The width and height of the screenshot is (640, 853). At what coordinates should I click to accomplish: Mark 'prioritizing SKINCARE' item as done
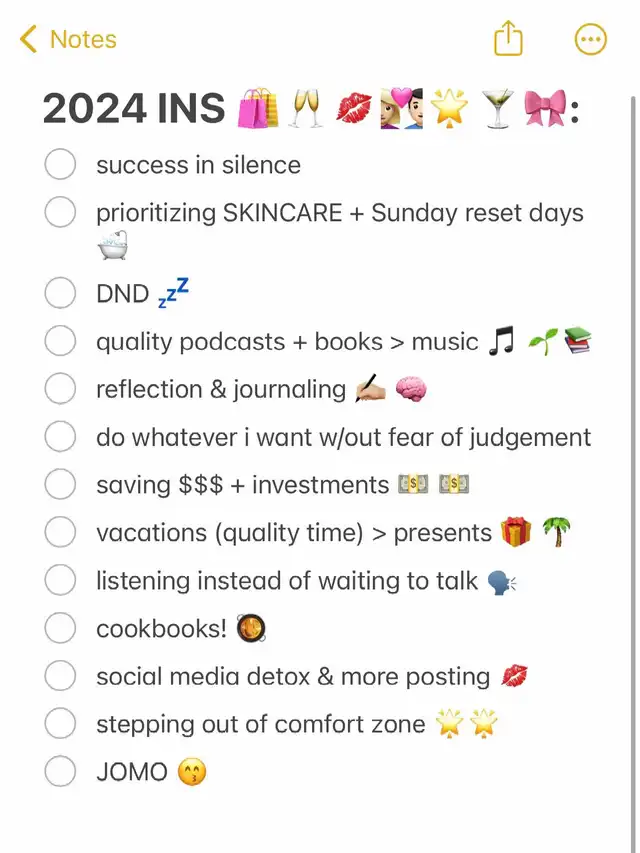[x=60, y=213]
